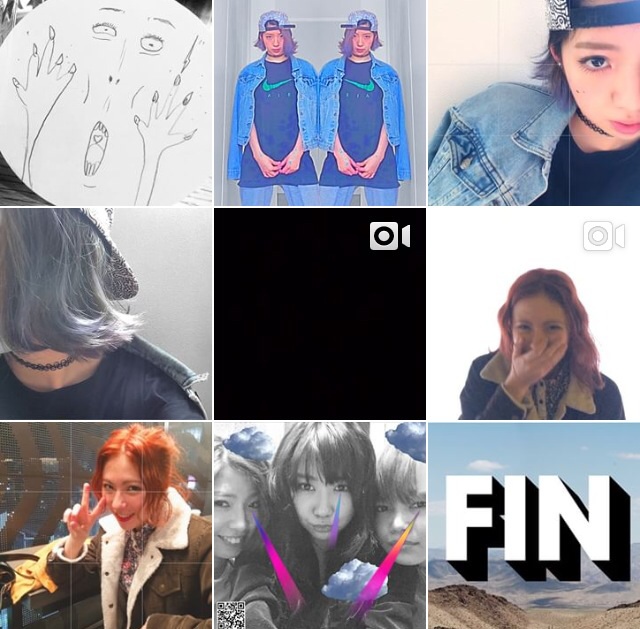This screenshot has width=640, height=629.
Task: Open the close-up selfie with bandana cap
Action: (x=534, y=102)
